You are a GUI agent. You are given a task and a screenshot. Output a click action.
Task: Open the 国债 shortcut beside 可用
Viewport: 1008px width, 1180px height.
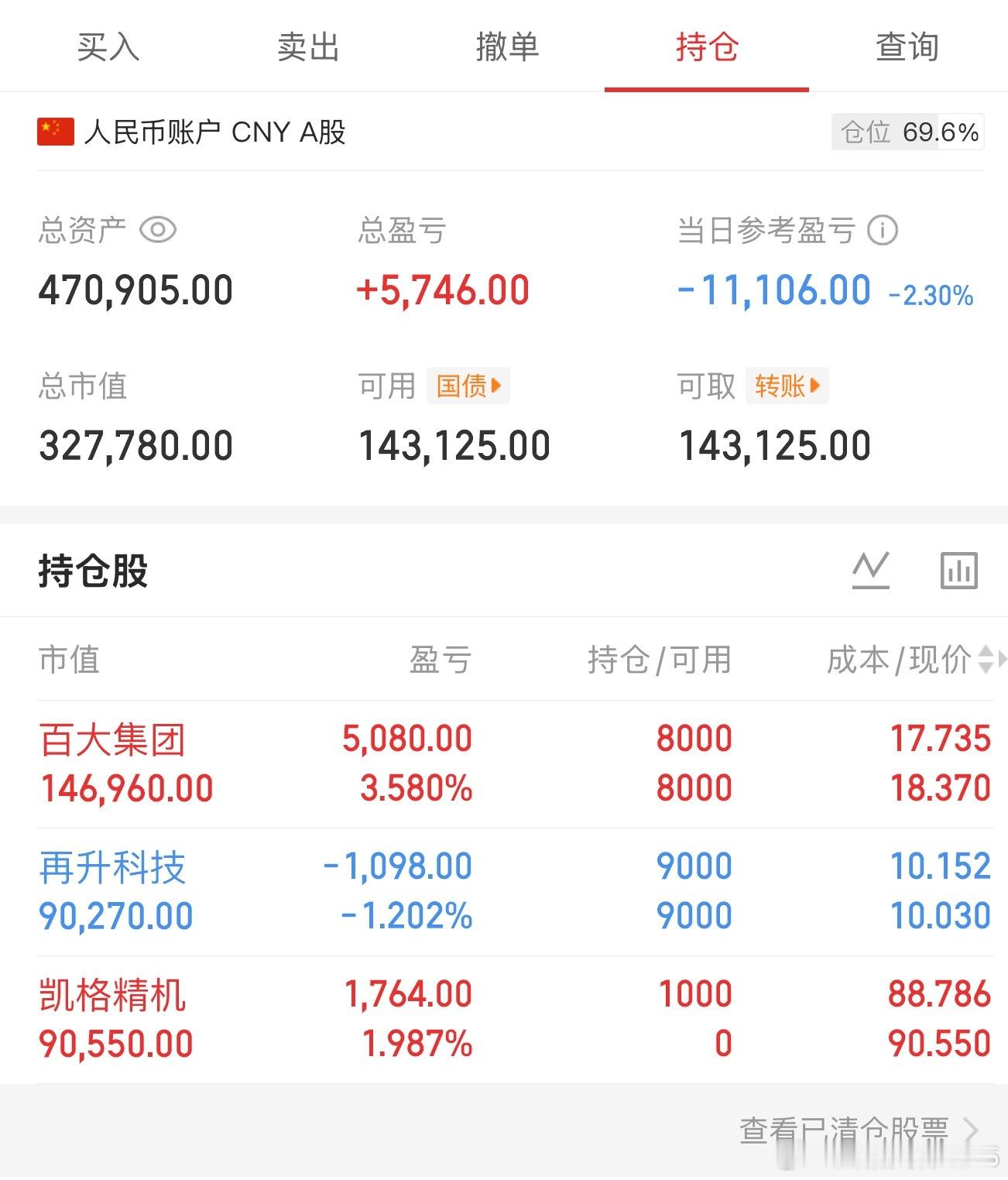coord(467,386)
